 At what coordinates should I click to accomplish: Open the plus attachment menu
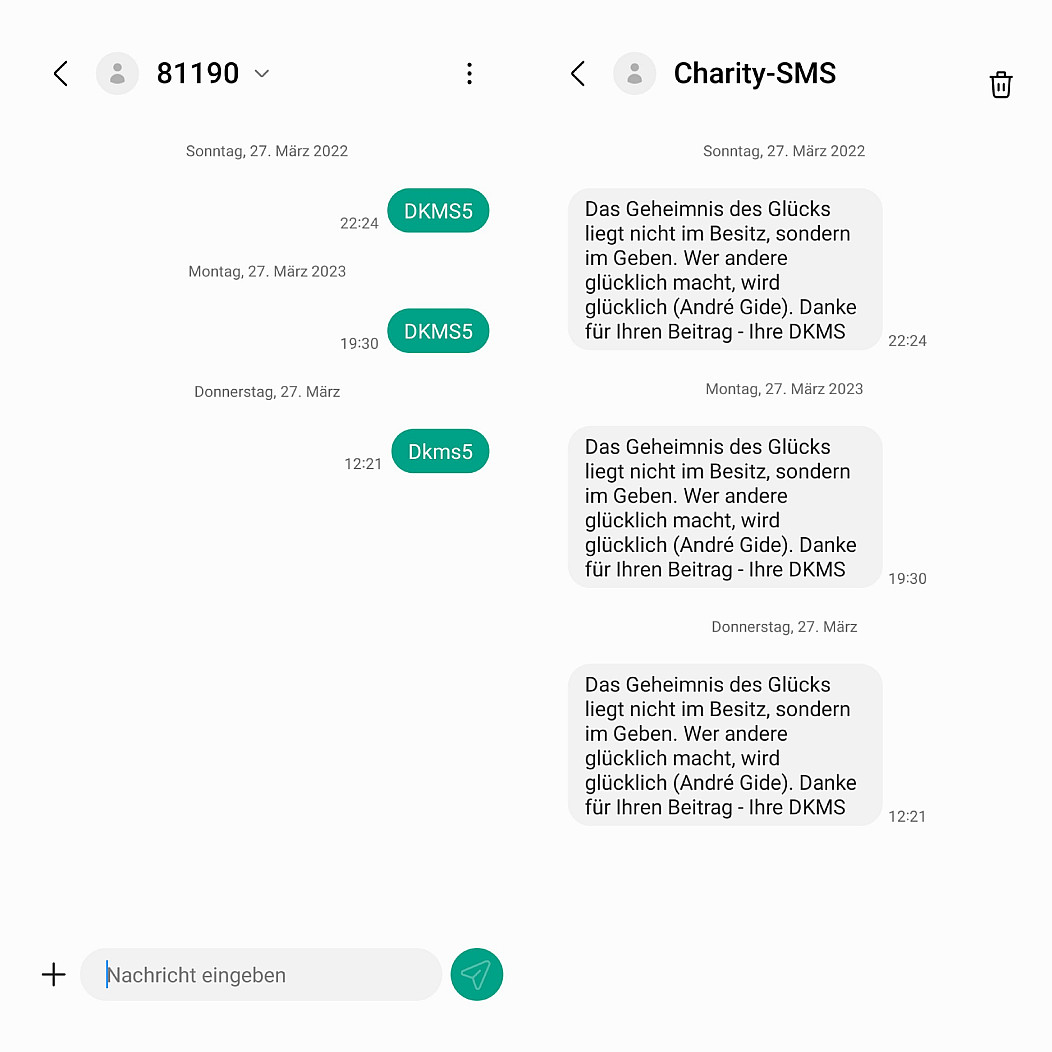[53, 975]
